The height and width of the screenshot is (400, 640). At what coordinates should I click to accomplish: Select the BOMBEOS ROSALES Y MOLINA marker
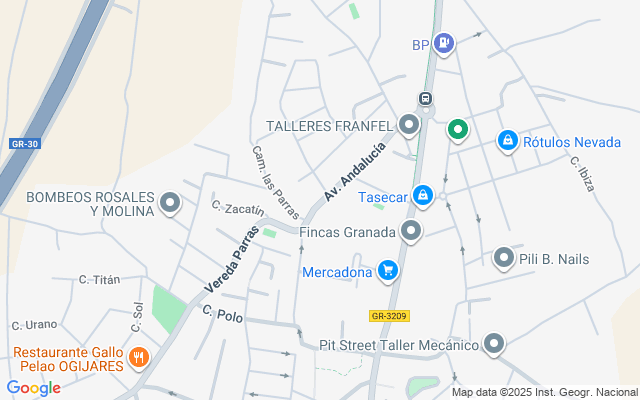[x=170, y=204]
